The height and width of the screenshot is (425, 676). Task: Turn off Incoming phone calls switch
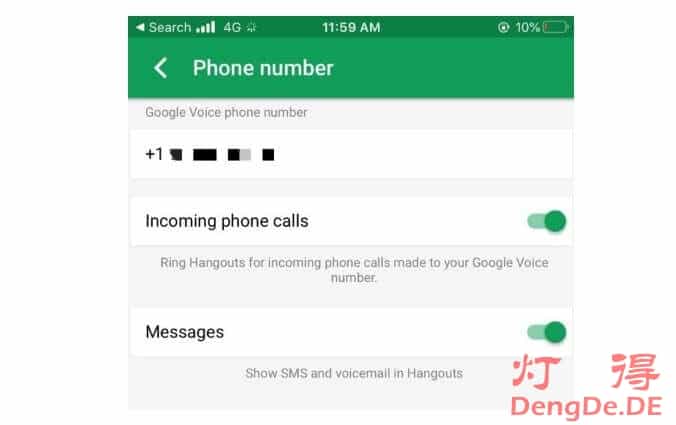[547, 221]
